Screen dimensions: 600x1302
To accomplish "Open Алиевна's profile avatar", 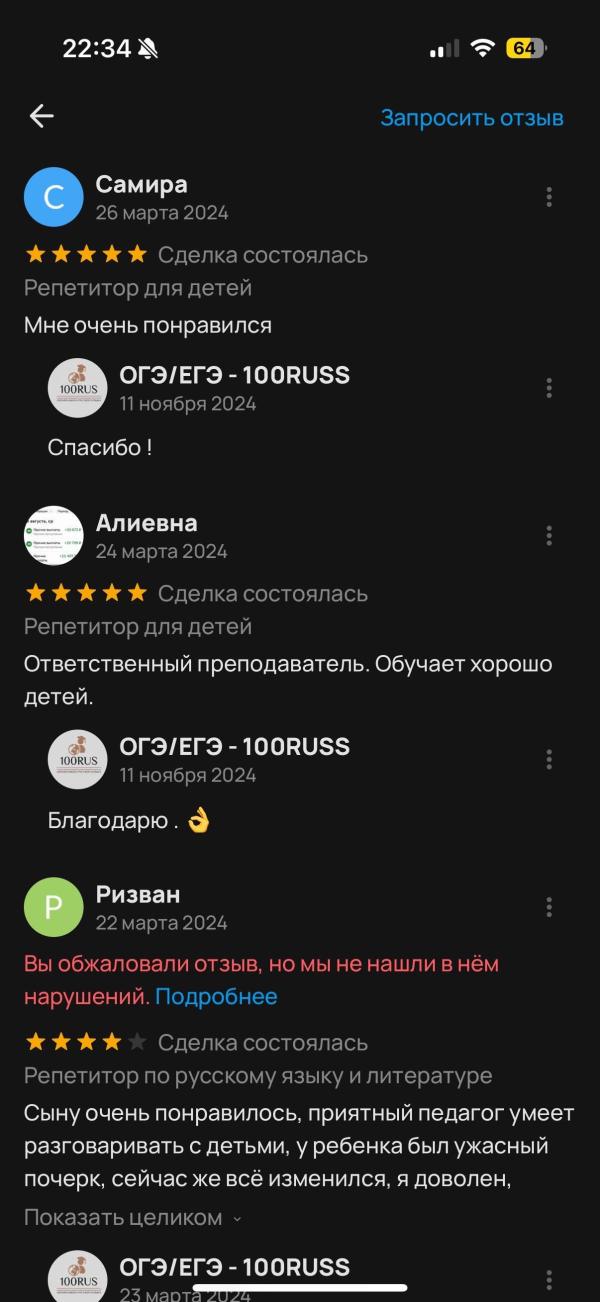I will pyautogui.click(x=53, y=536).
